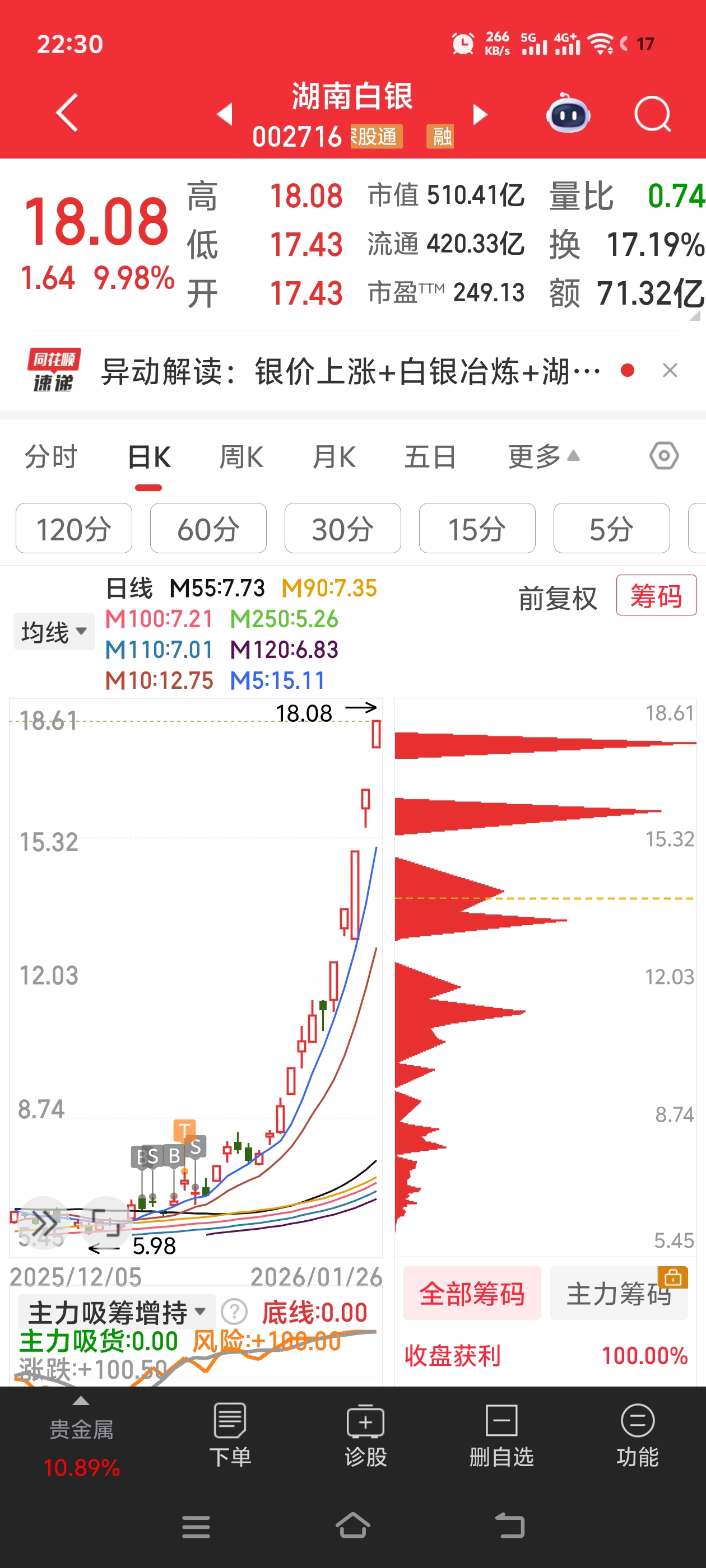The width and height of the screenshot is (706, 1568).
Task: Show the 月K chart
Action: 334,457
